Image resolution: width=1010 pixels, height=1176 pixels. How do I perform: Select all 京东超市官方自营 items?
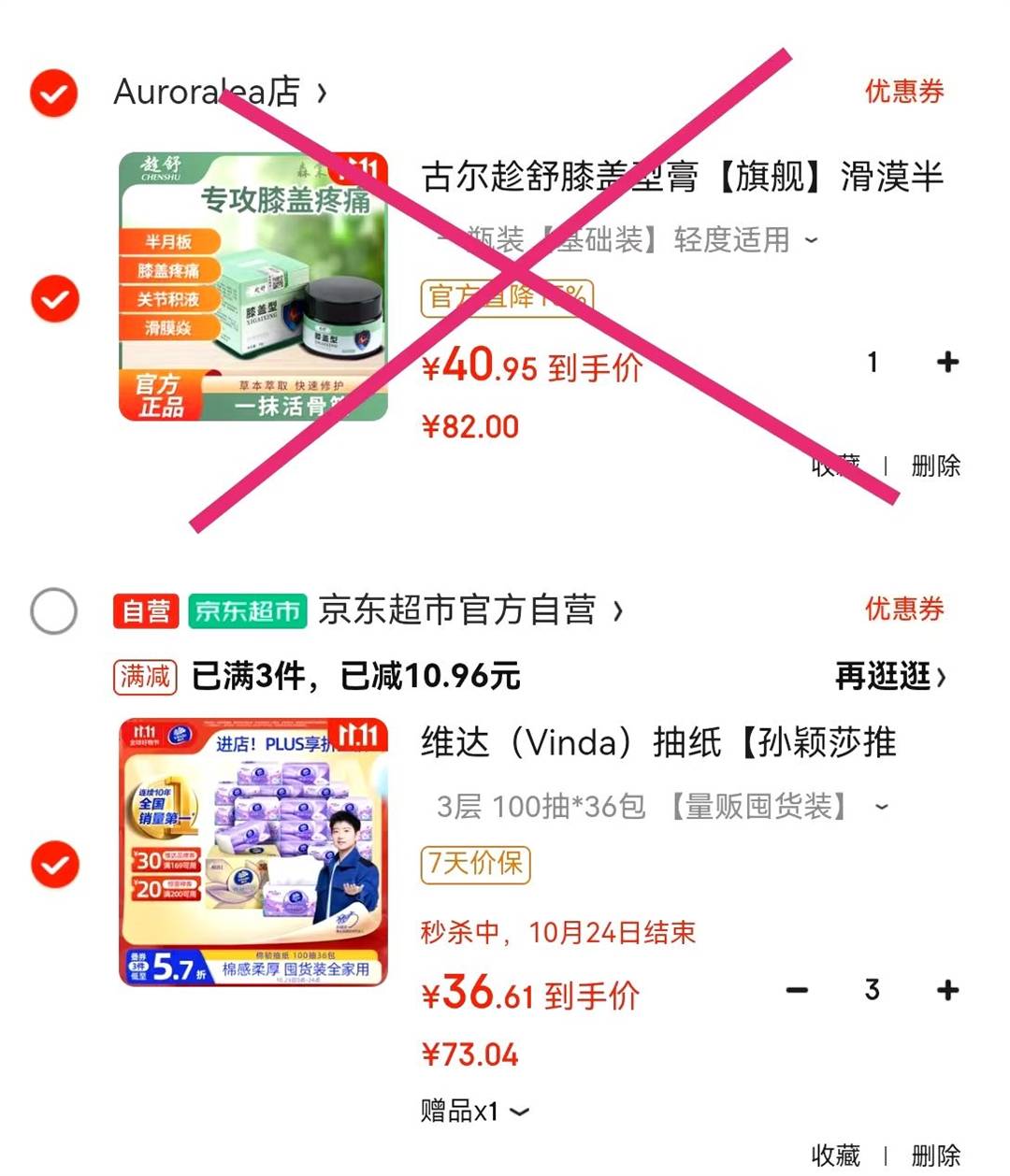[x=54, y=611]
